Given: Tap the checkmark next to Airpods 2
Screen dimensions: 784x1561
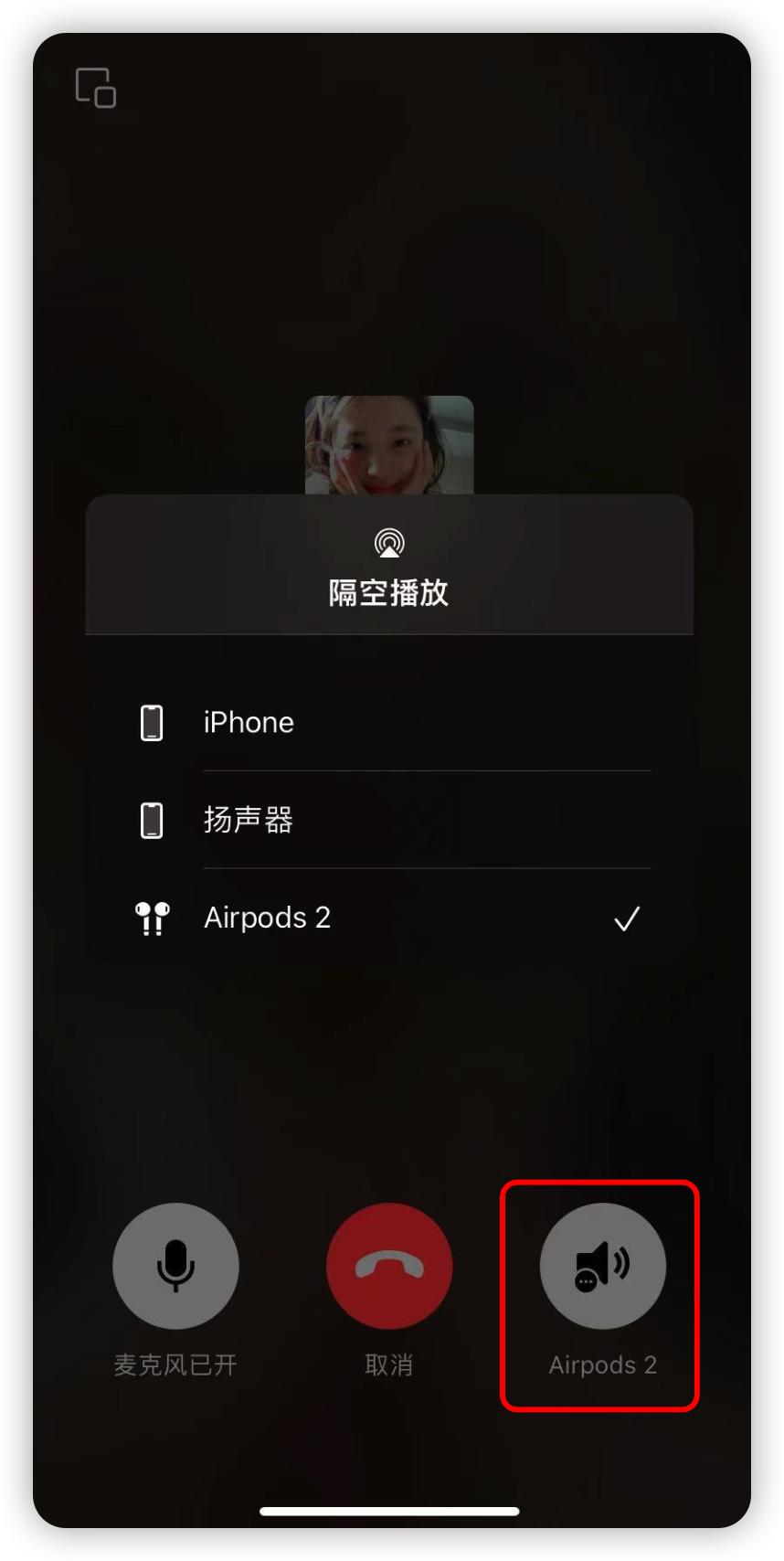Looking at the screenshot, I should [x=628, y=918].
